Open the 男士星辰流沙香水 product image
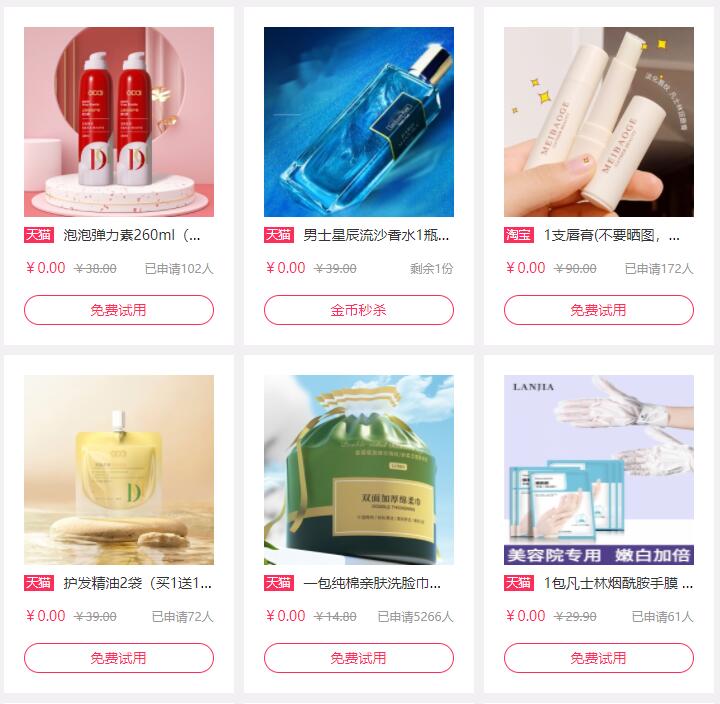This screenshot has width=720, height=704. point(359,122)
